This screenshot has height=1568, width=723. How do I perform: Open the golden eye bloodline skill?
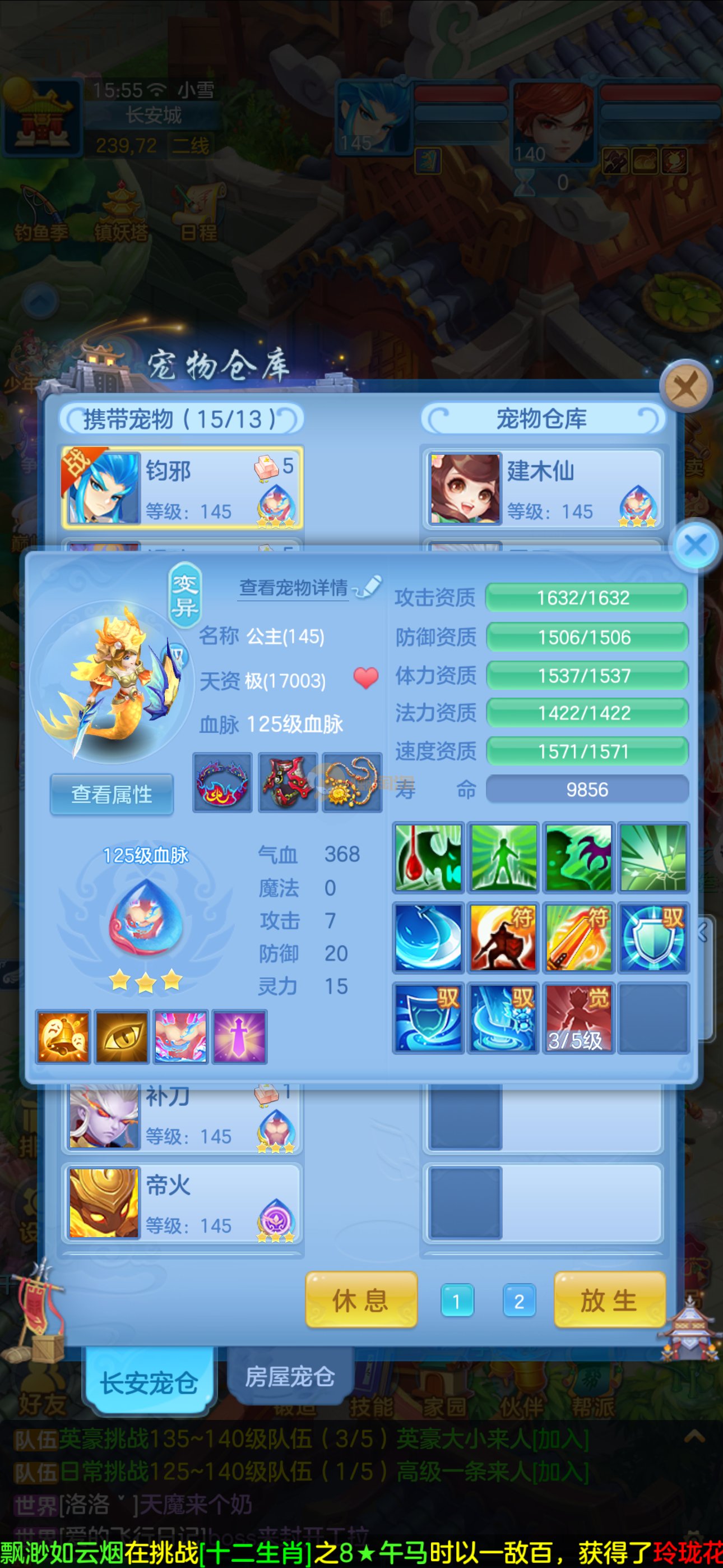[x=122, y=1036]
